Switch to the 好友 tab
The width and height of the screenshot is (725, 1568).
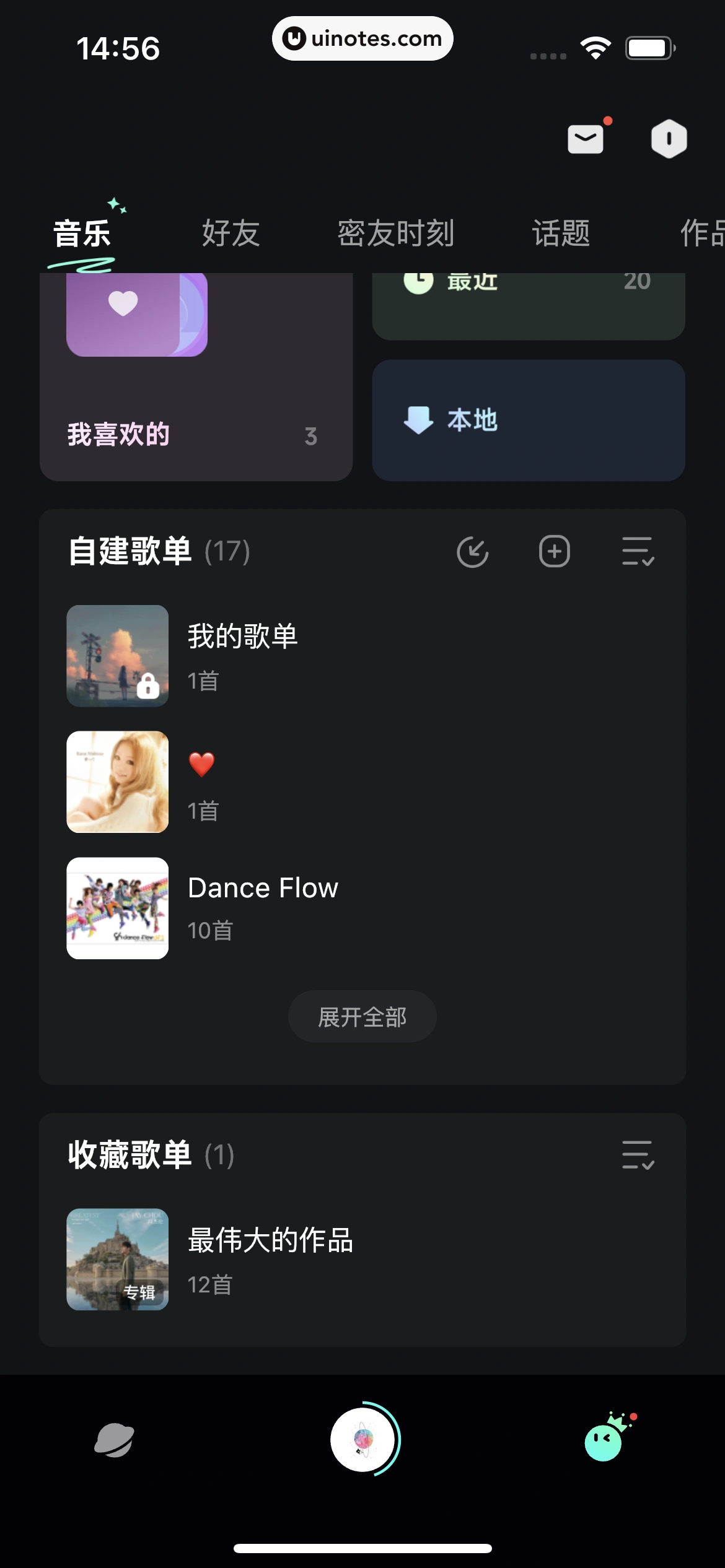[x=230, y=234]
